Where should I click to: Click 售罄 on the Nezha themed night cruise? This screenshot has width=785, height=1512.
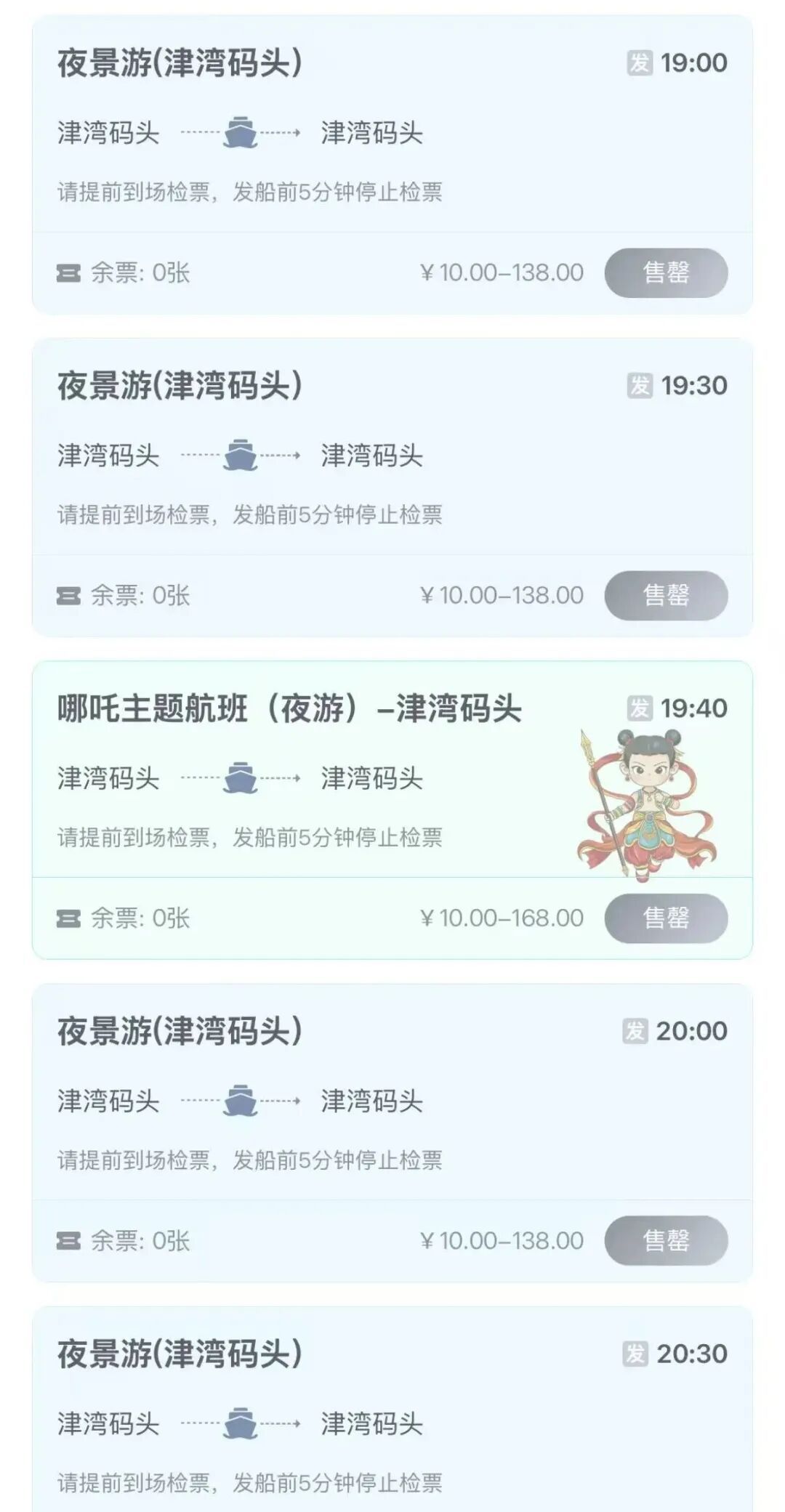click(x=667, y=919)
